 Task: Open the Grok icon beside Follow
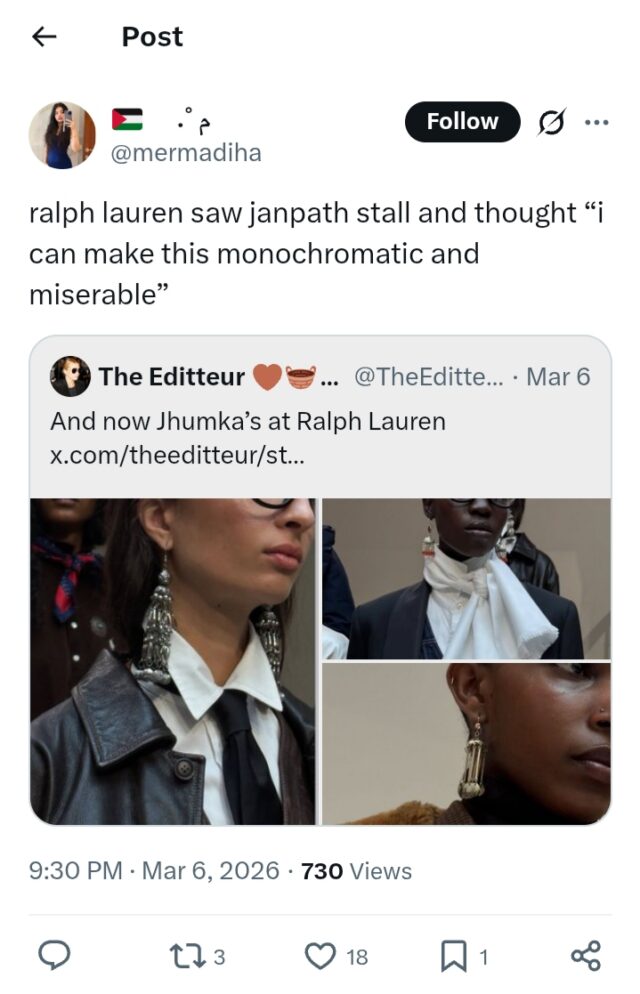coord(548,122)
